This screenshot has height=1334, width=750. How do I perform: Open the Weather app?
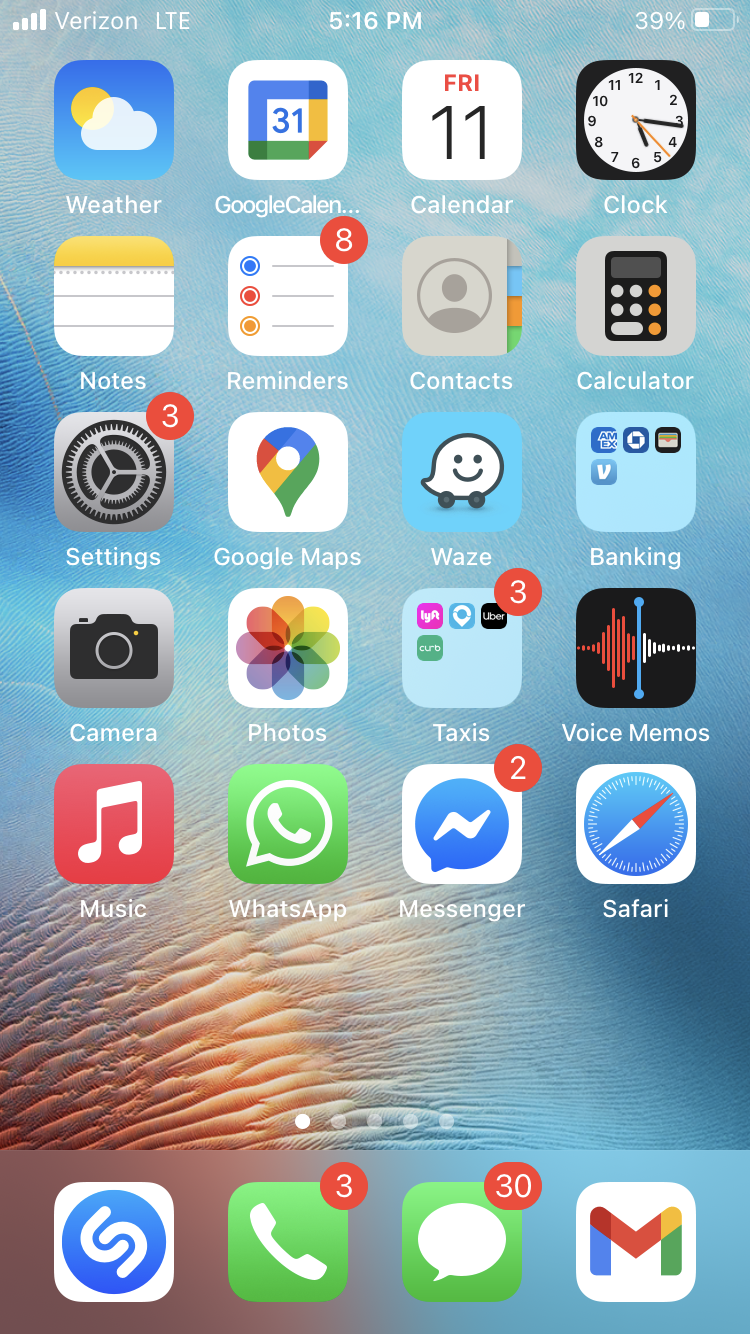point(114,120)
